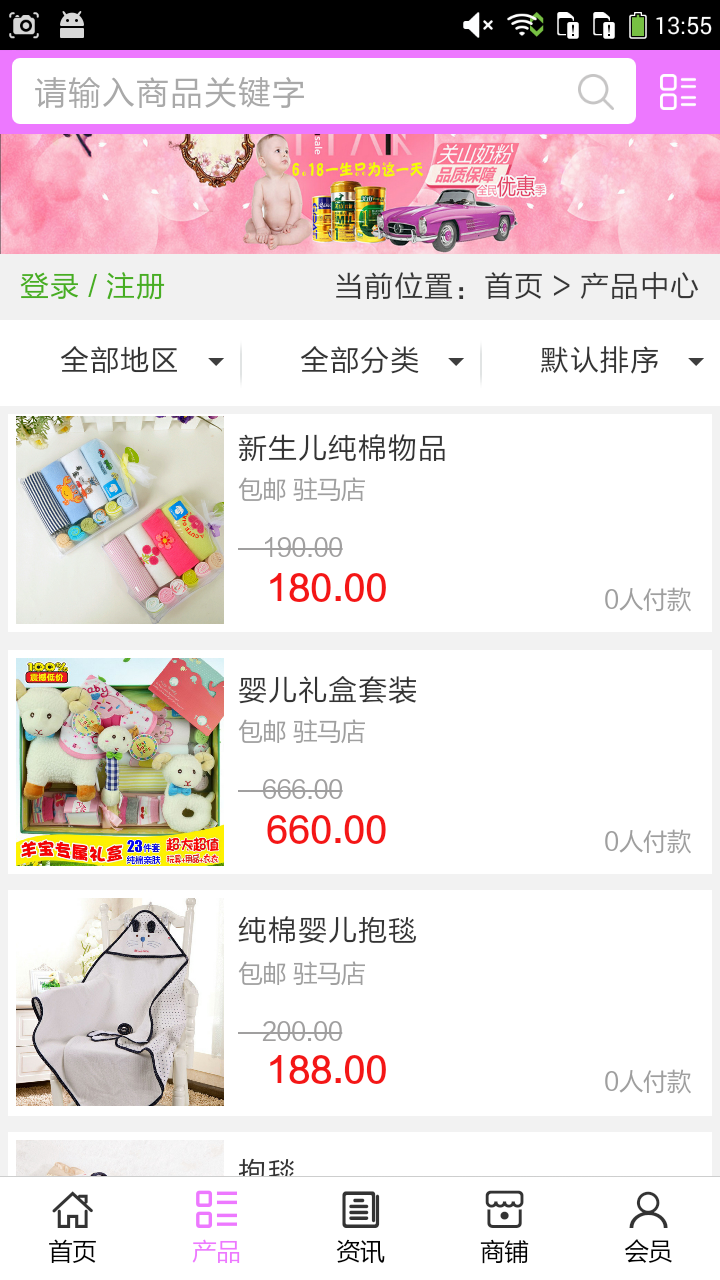View the 婴儿礼盒套装 product details
Screen dimensions: 720x1280
pos(360,762)
